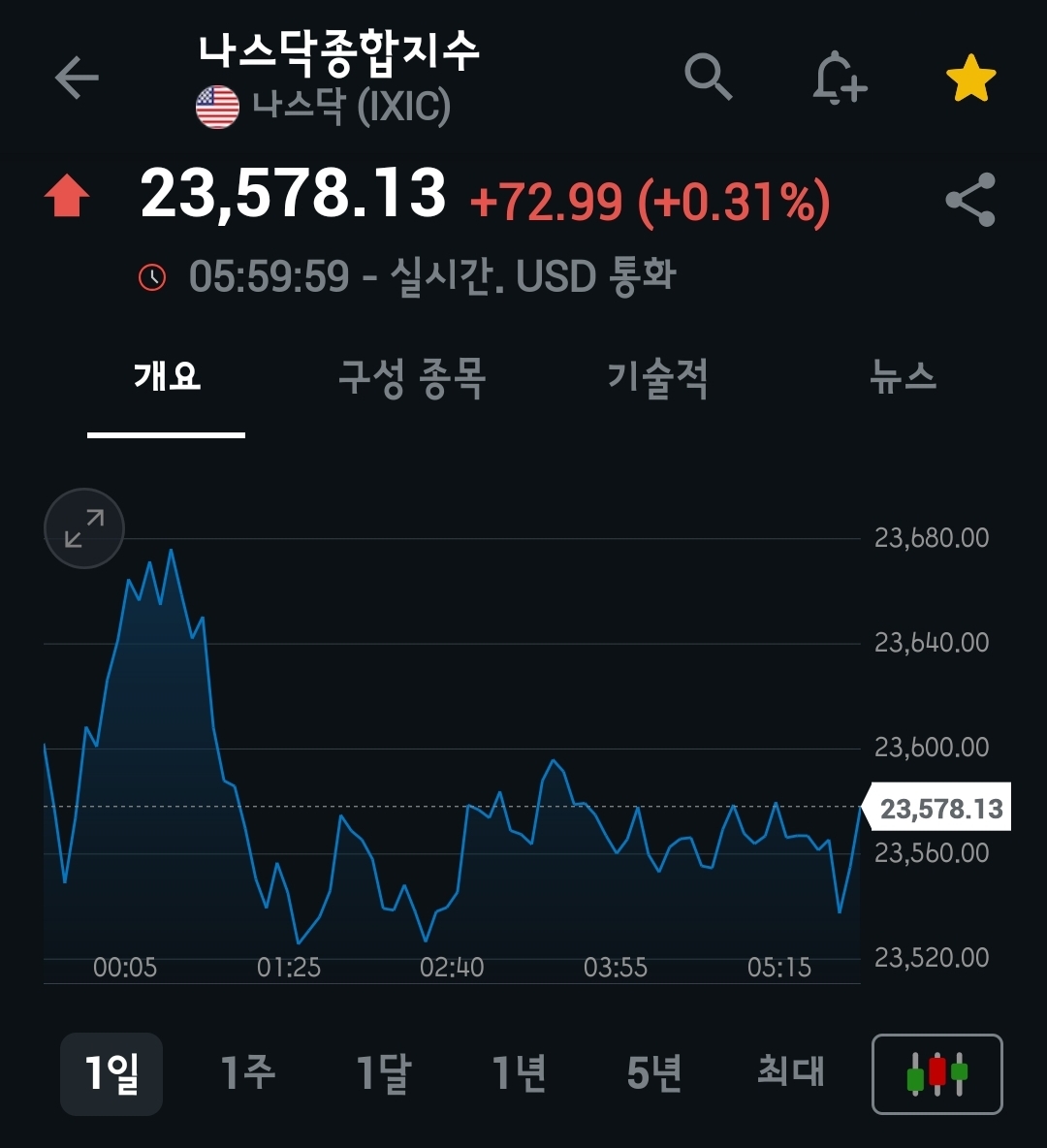Show the 1주 chart range

[247, 1073]
